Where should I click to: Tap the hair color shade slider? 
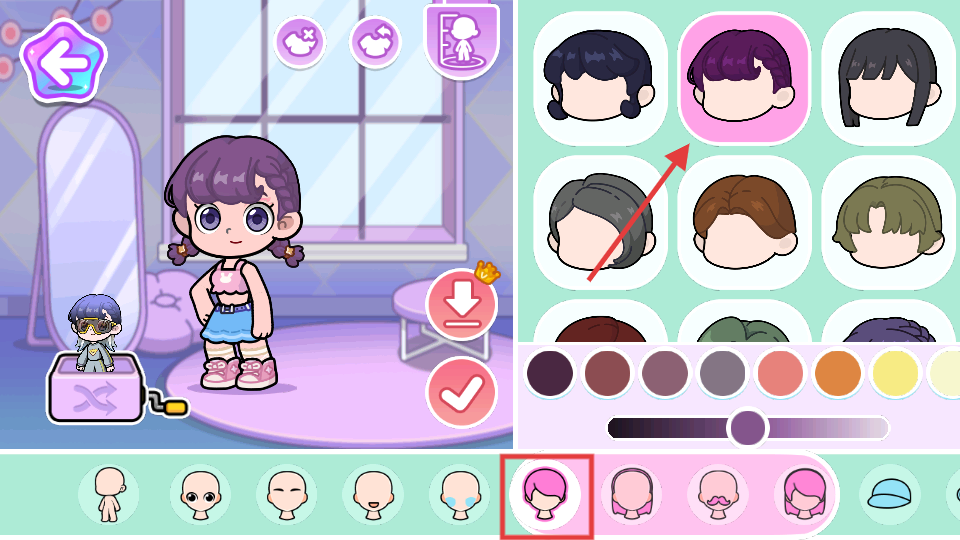[x=747, y=428]
